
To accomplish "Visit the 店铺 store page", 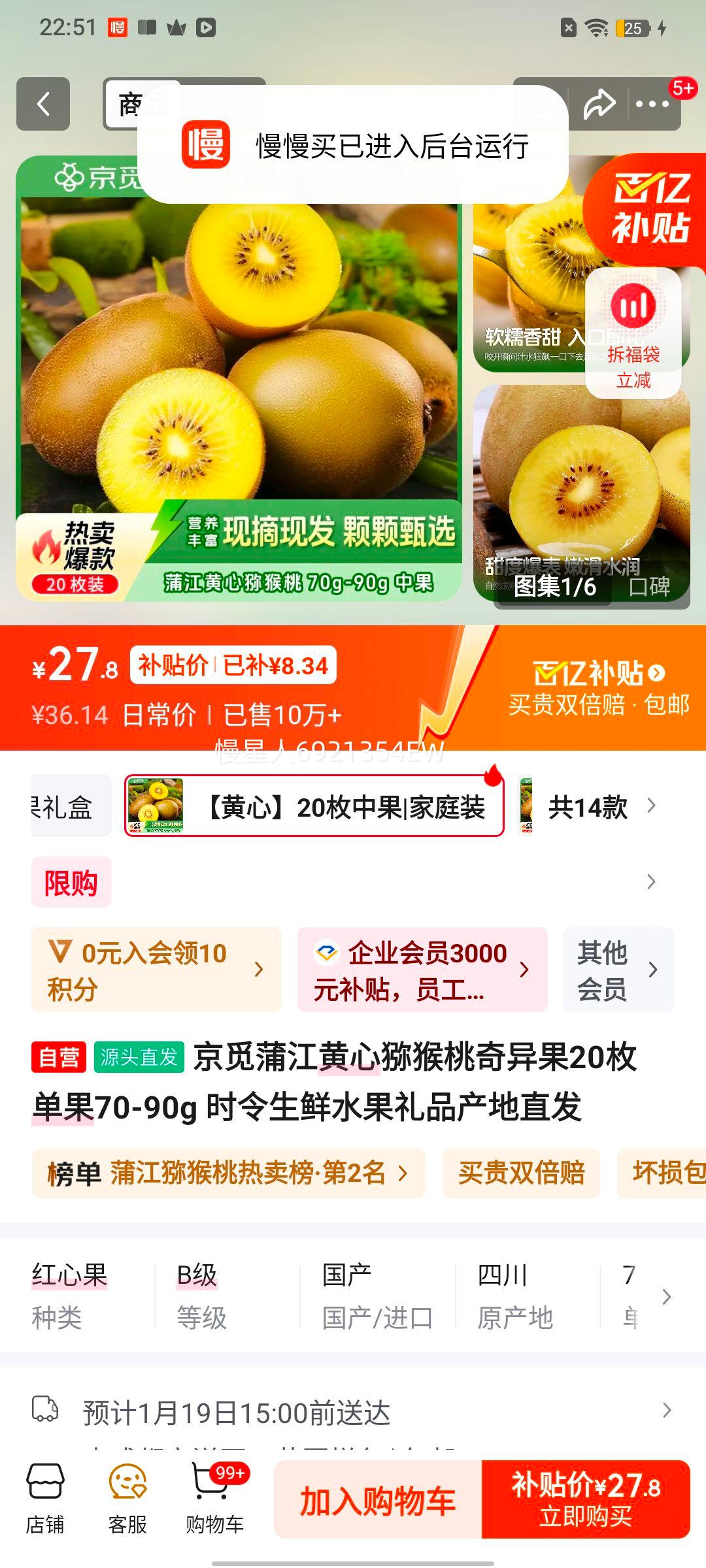I will [x=45, y=1499].
